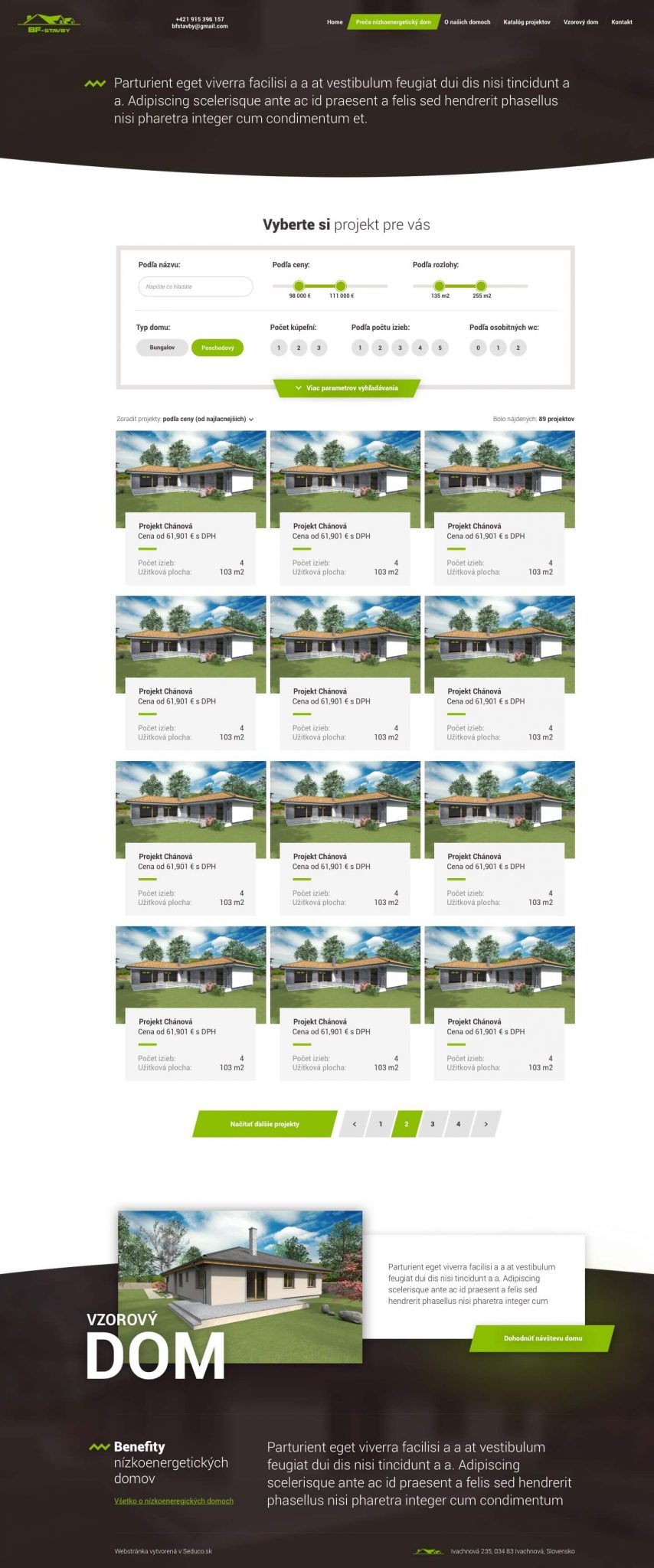Open the Home navigation link
This screenshot has width=654, height=1568.
point(335,22)
